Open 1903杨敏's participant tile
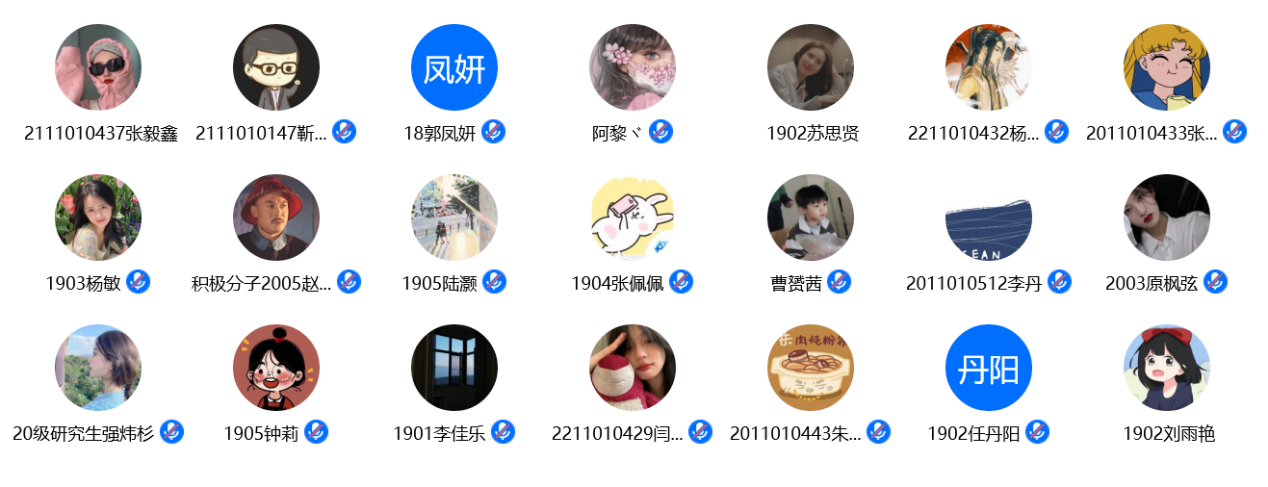 point(98,218)
